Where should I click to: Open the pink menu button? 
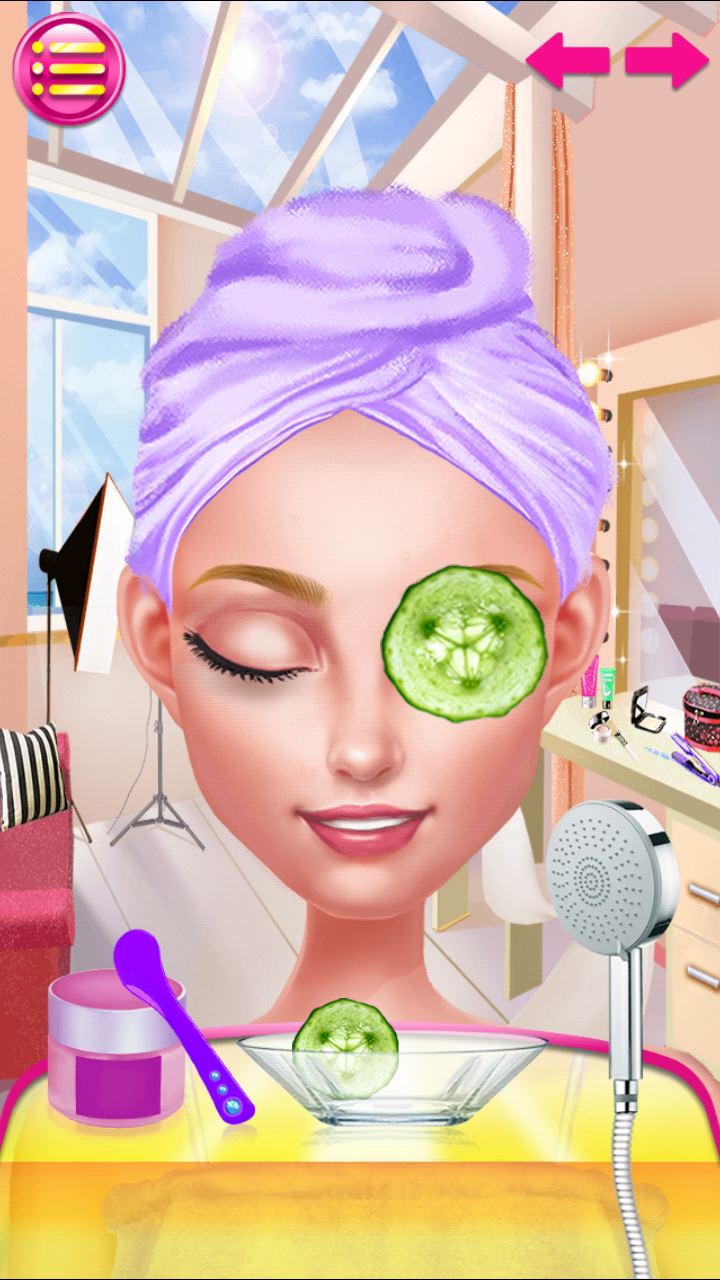coord(69,68)
